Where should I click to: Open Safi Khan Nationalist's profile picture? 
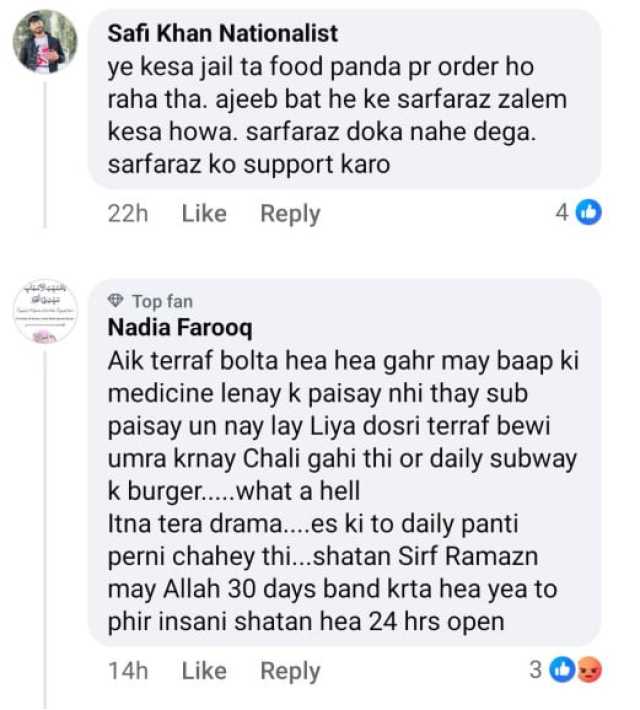[45, 43]
